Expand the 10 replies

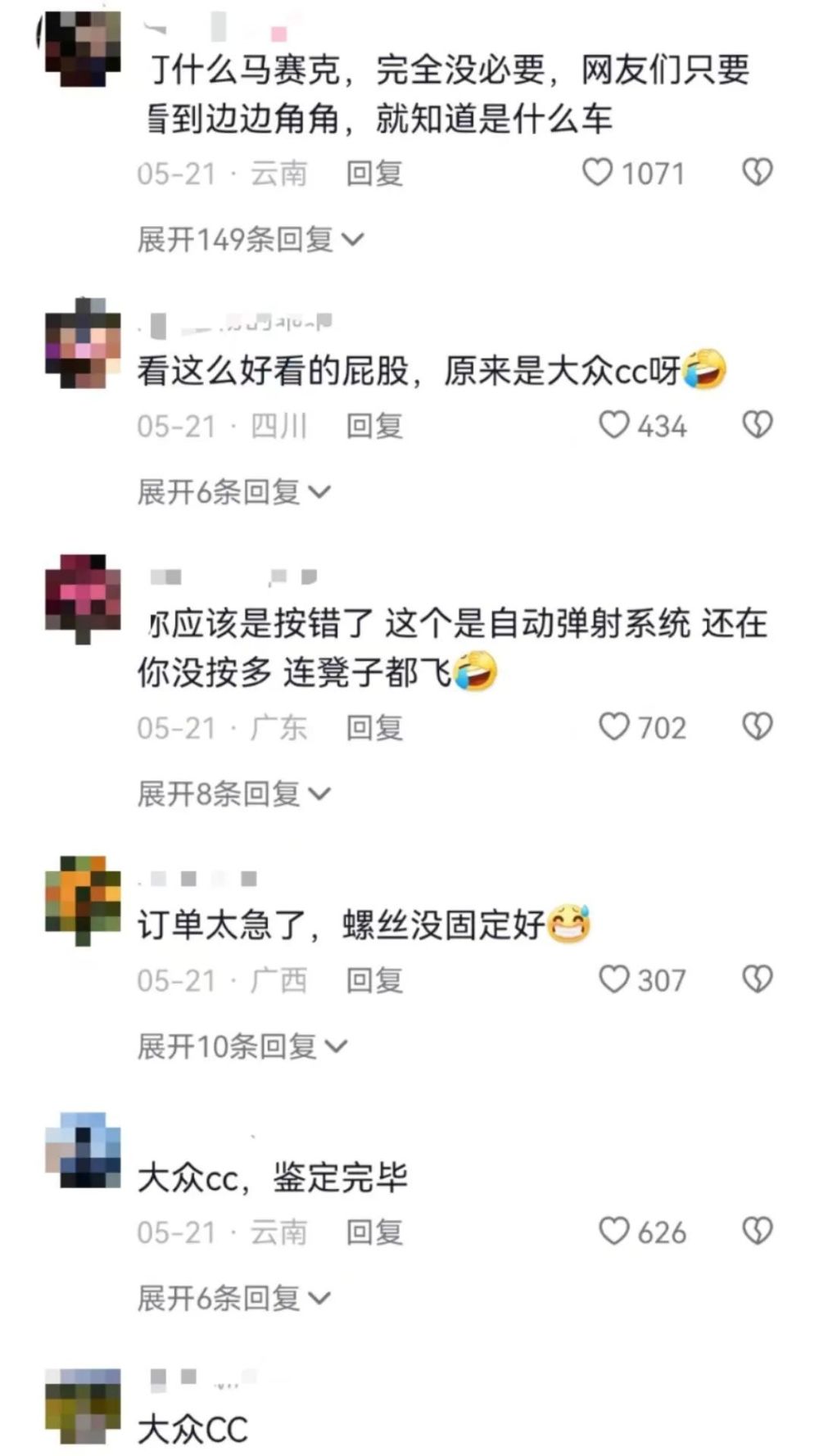(x=242, y=1046)
